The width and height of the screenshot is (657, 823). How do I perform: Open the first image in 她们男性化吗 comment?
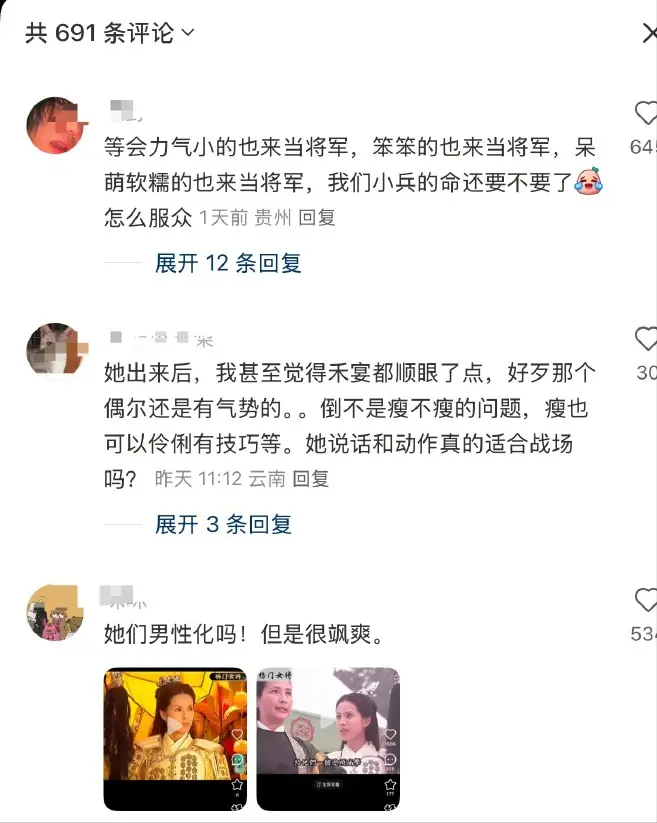point(175,738)
